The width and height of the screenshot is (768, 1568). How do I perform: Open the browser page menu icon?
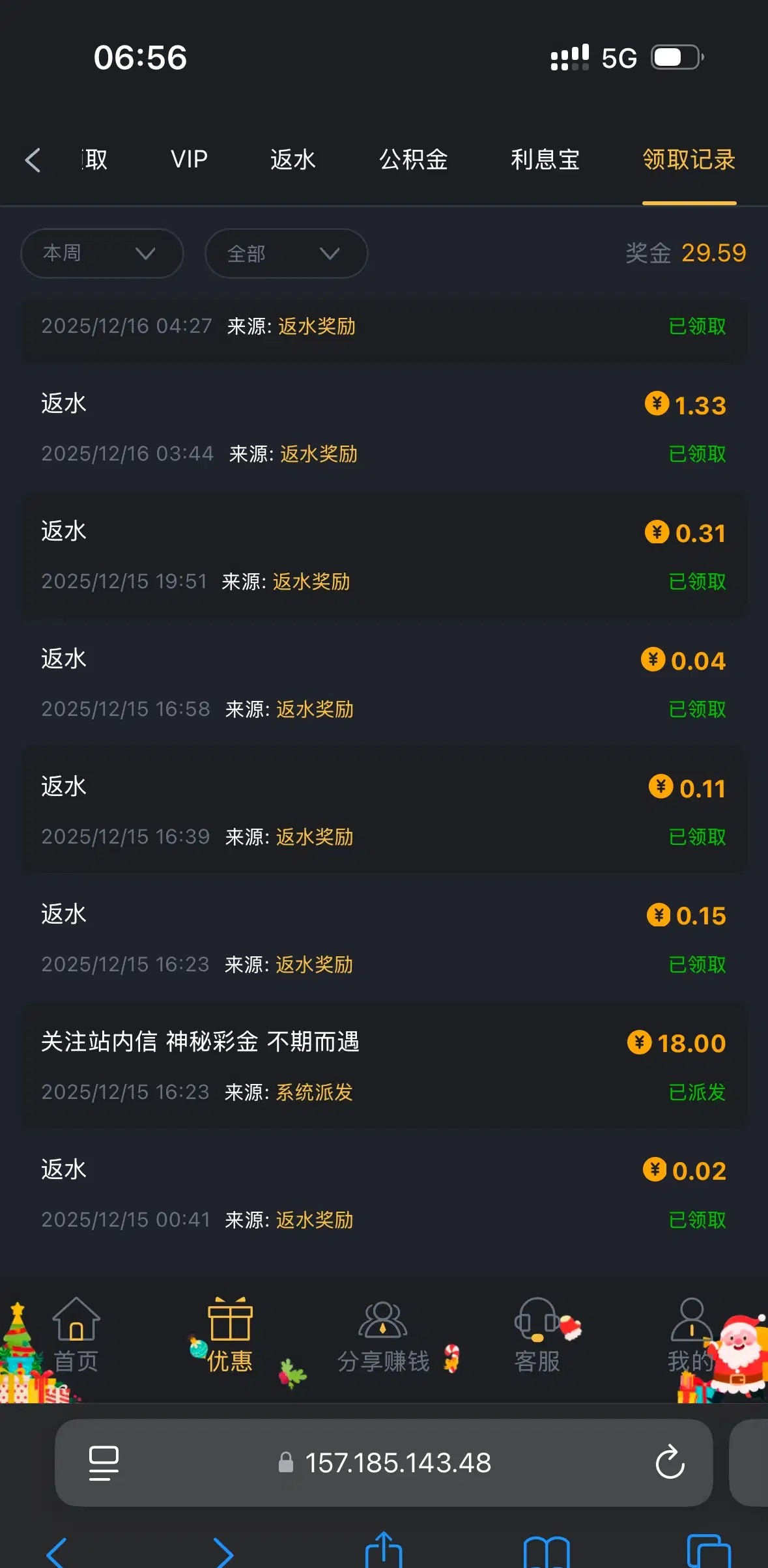(104, 1463)
